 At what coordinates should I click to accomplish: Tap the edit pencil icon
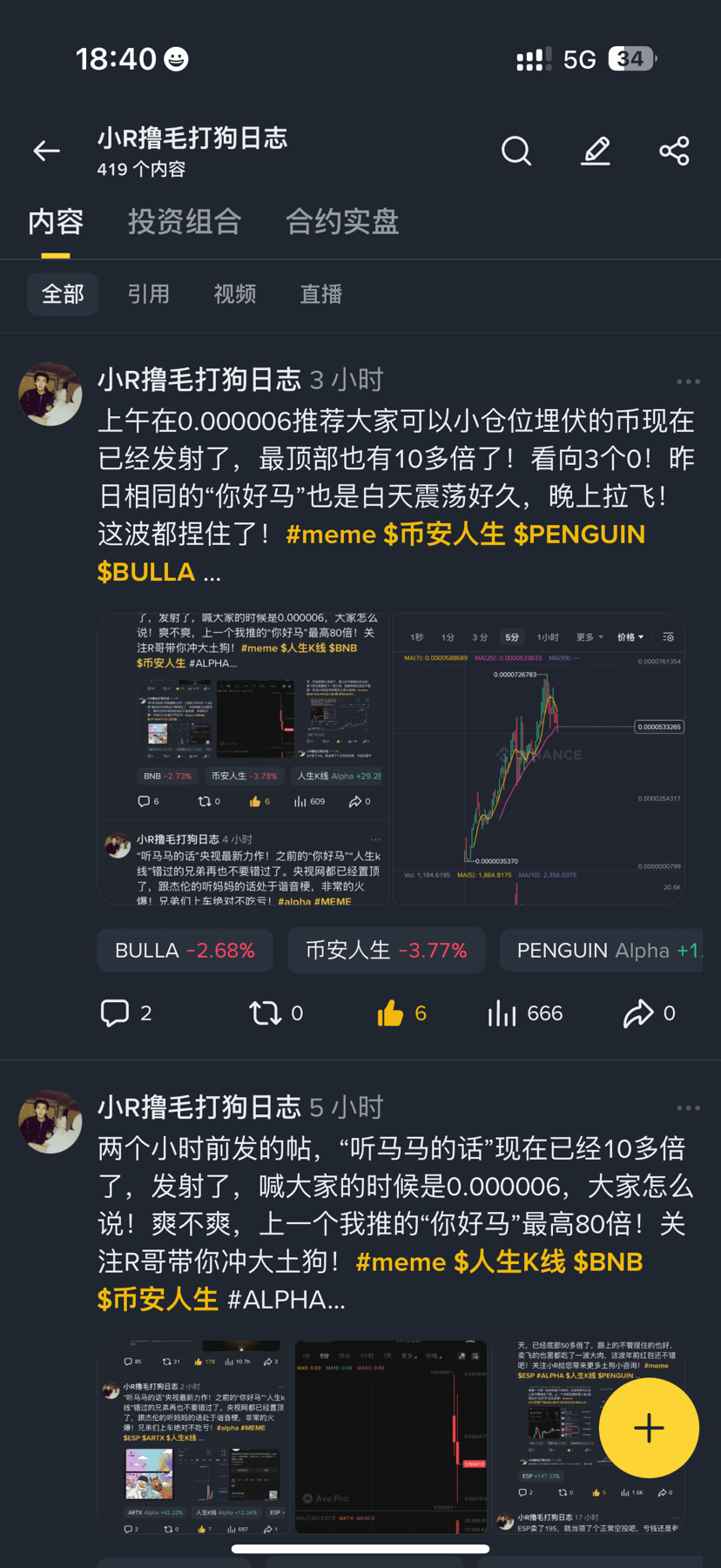[x=596, y=151]
